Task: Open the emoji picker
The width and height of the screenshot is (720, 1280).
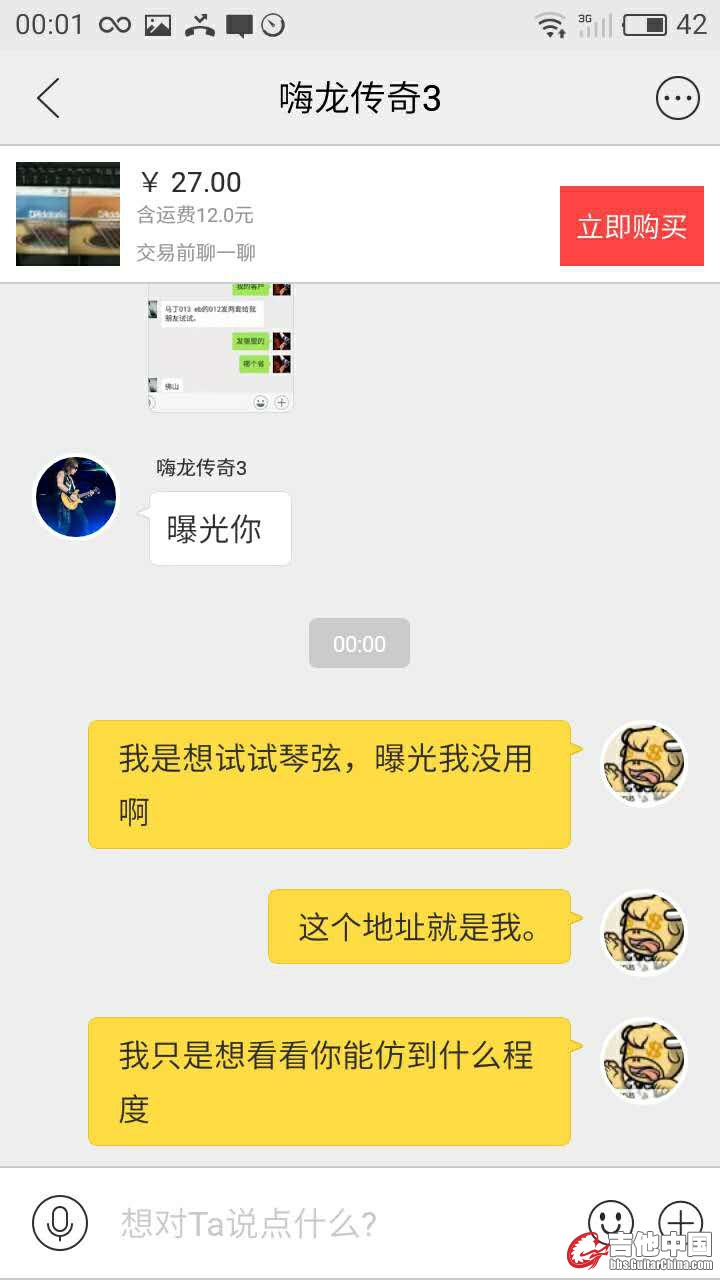Action: [610, 1220]
